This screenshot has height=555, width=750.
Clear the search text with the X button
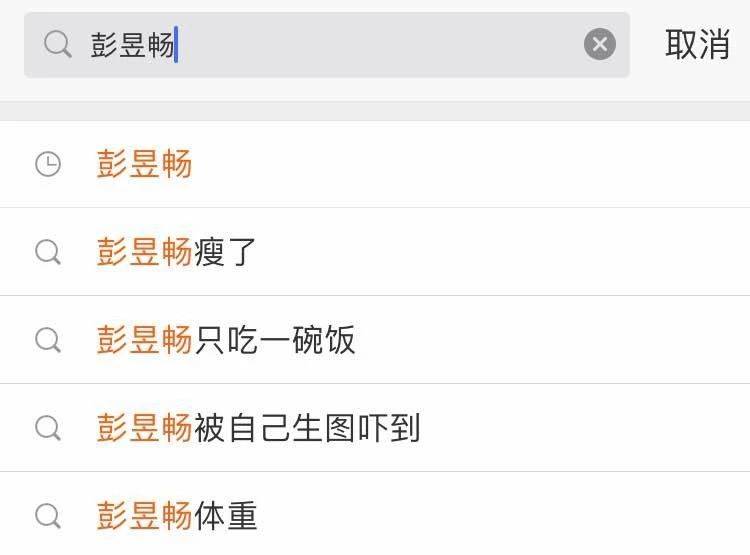click(x=599, y=44)
